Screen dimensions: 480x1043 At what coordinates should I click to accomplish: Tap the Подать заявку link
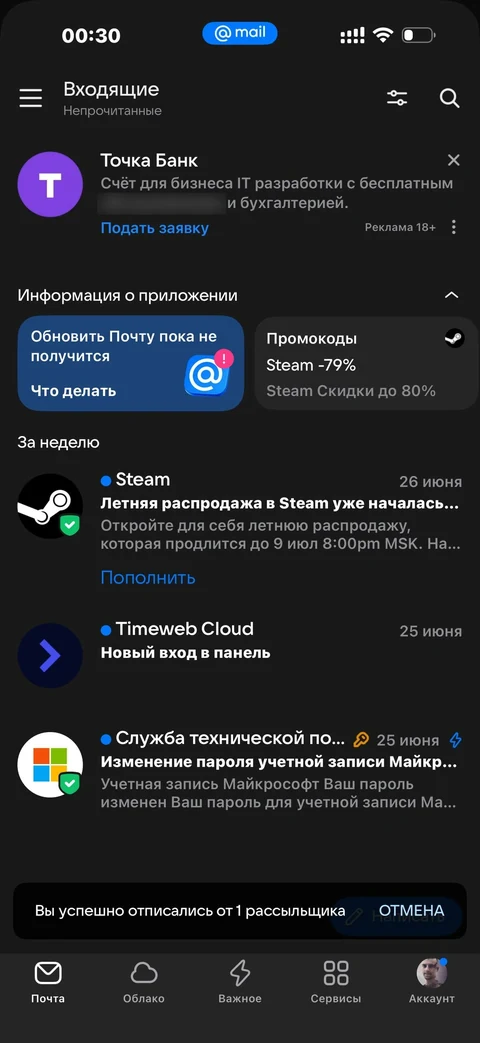(x=154, y=228)
